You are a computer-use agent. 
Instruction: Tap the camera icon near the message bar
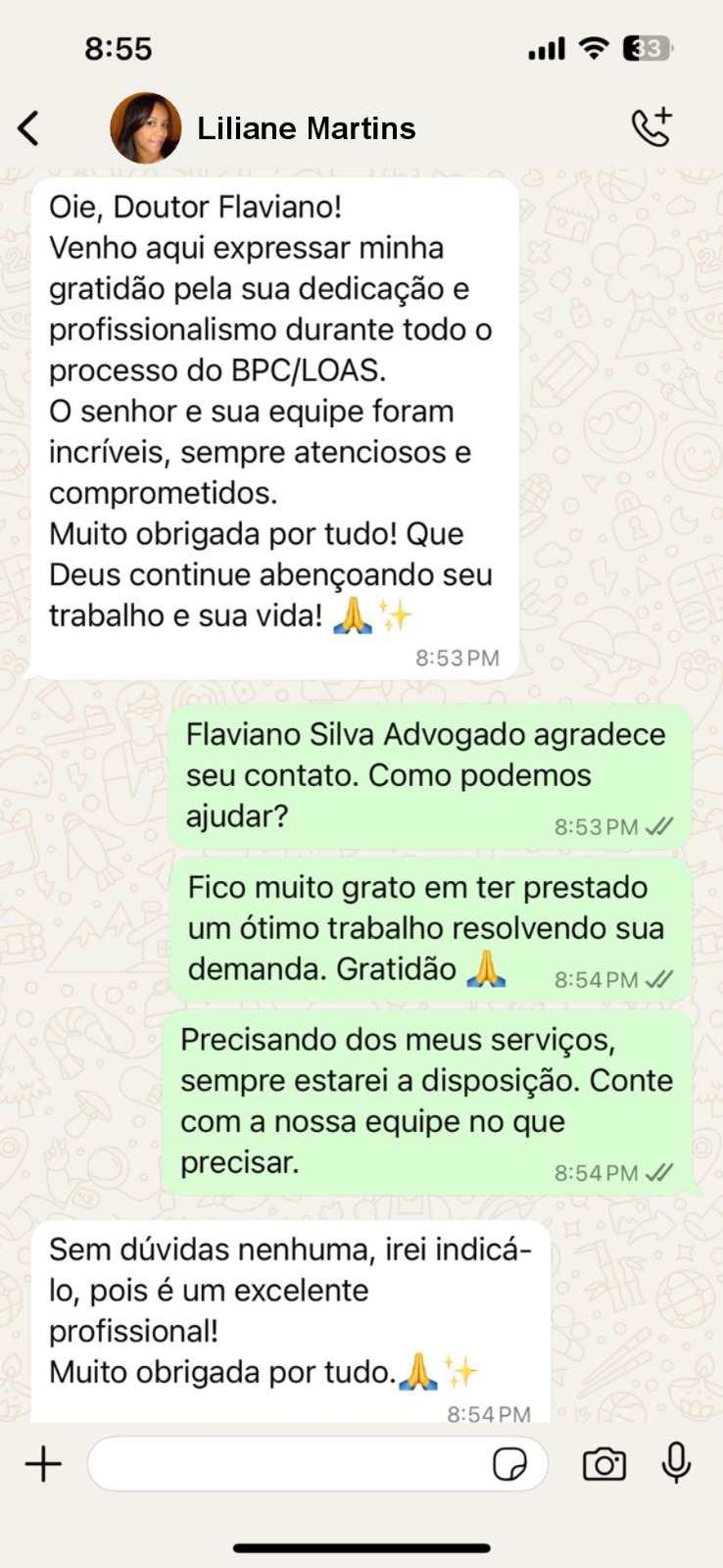click(603, 1464)
